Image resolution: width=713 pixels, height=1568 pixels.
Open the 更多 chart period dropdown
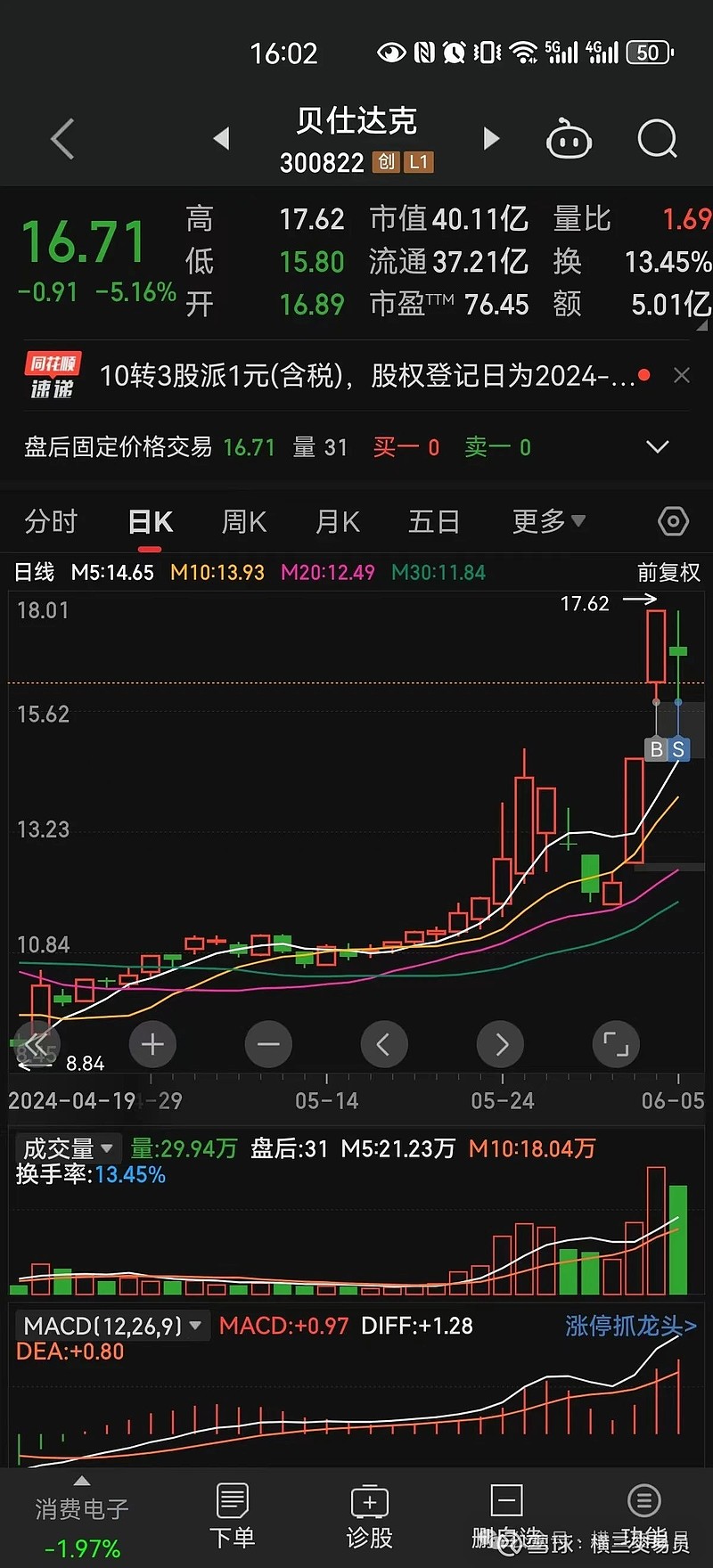tap(547, 521)
